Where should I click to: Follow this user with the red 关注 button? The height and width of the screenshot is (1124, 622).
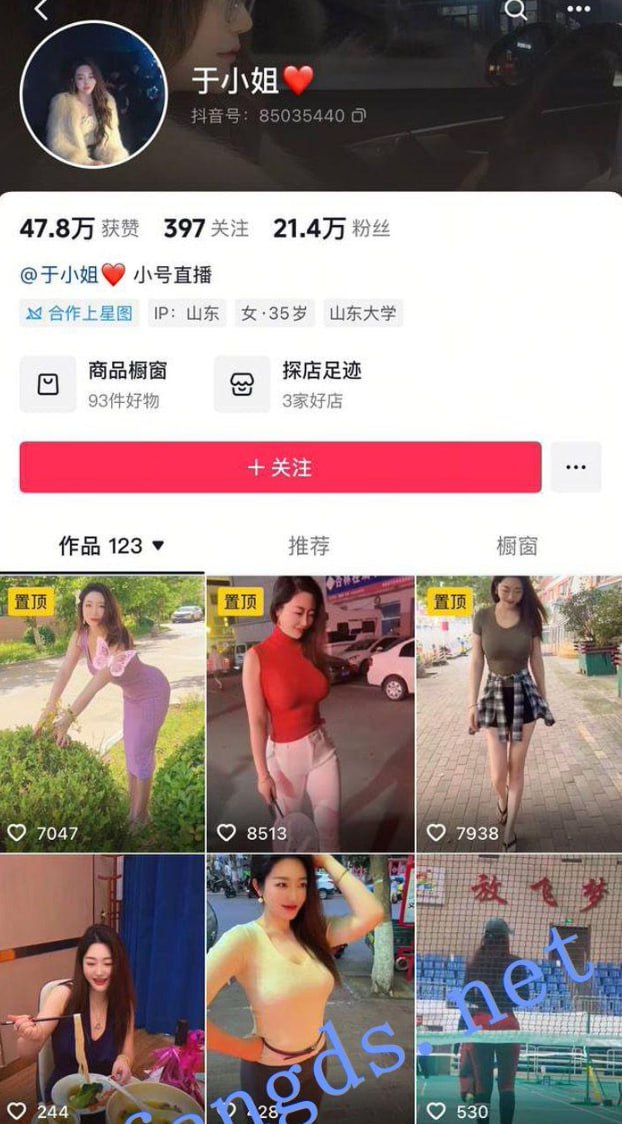(x=280, y=467)
